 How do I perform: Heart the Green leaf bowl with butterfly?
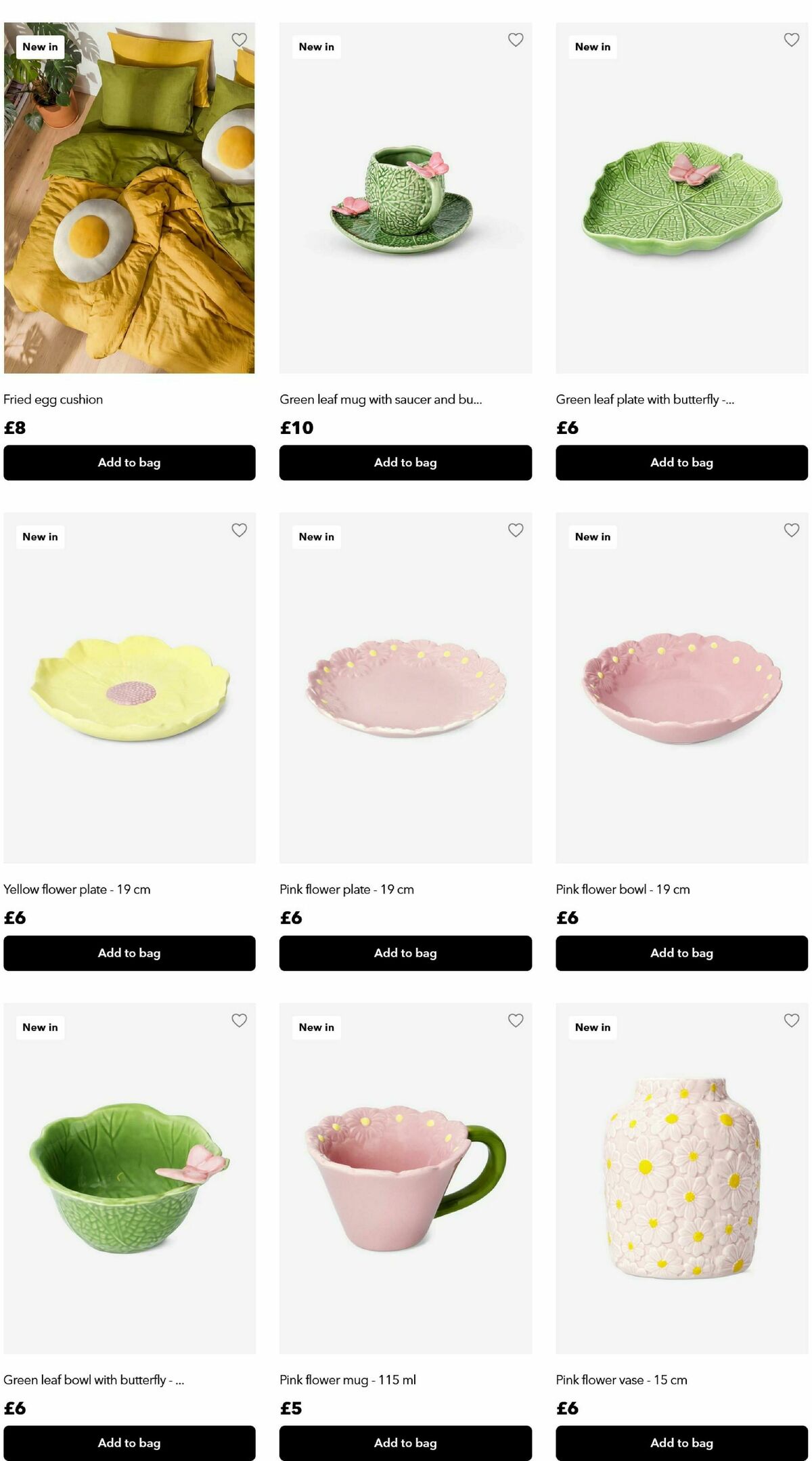coord(239,1020)
